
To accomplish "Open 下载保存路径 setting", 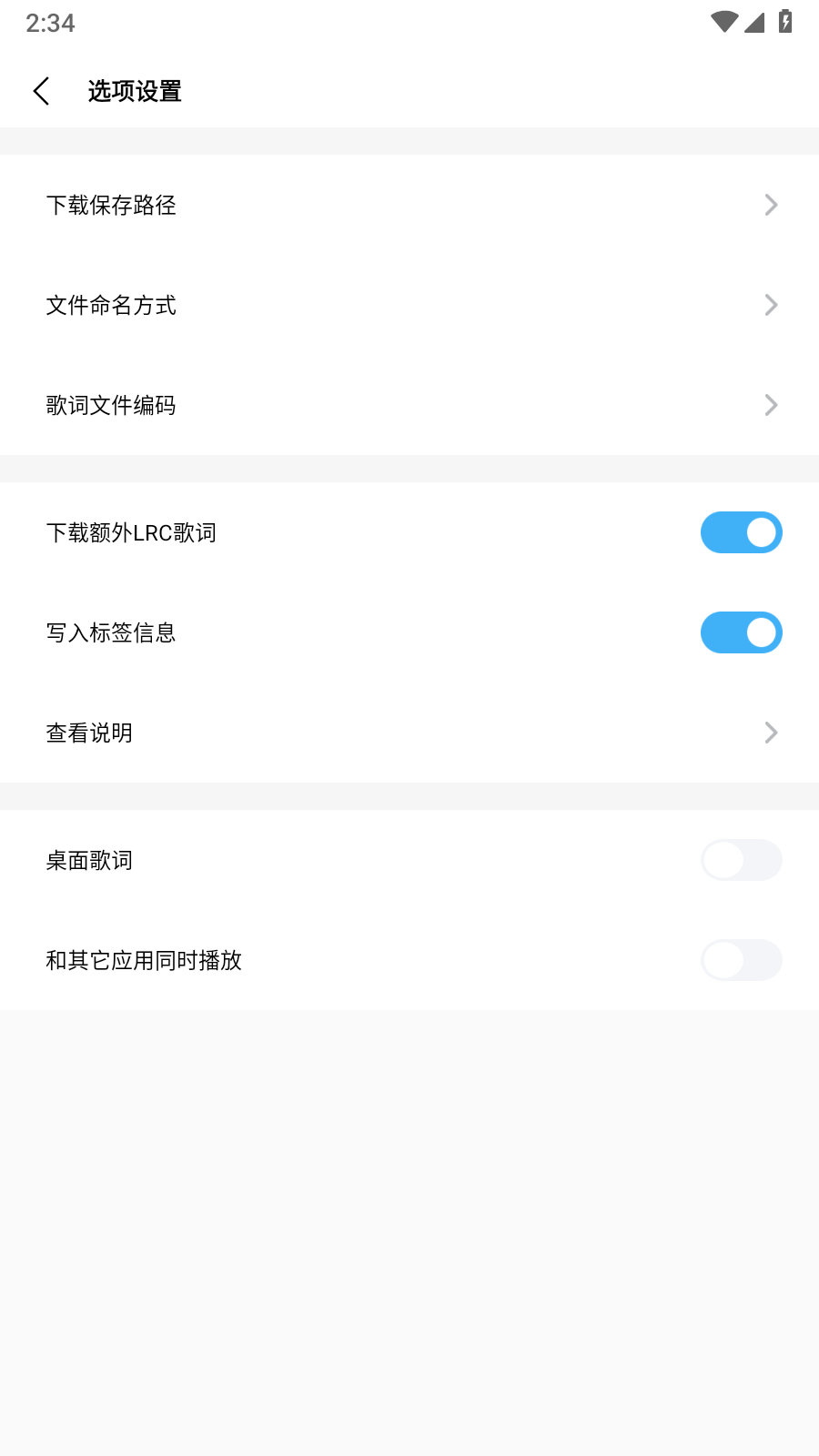I will [409, 205].
